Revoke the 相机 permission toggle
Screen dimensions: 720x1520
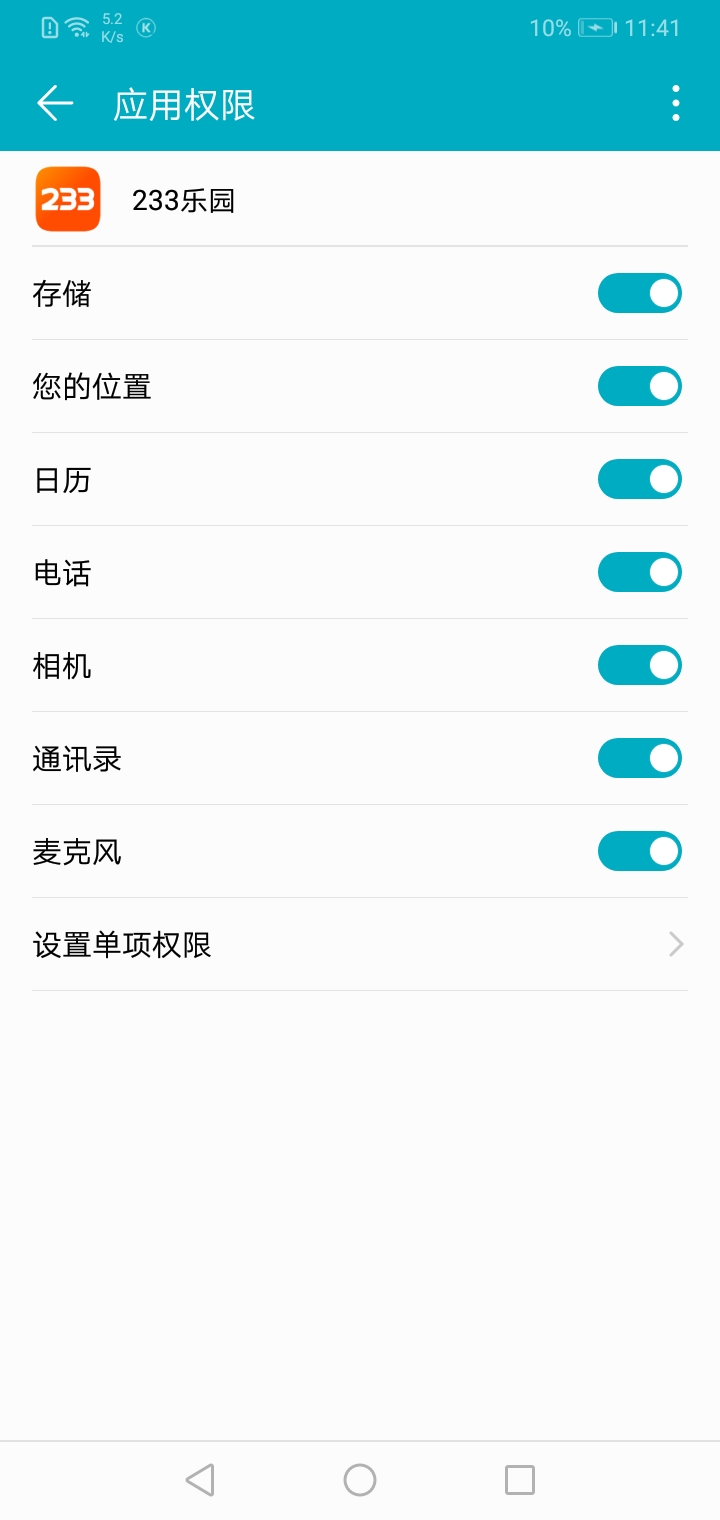pyautogui.click(x=639, y=666)
